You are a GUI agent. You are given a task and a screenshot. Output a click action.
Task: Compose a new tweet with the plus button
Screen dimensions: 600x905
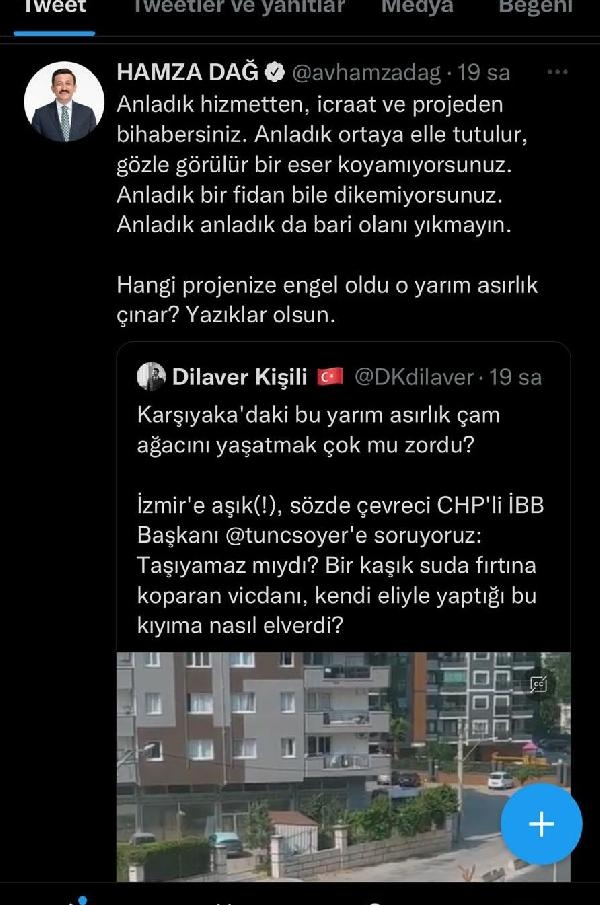pos(541,824)
